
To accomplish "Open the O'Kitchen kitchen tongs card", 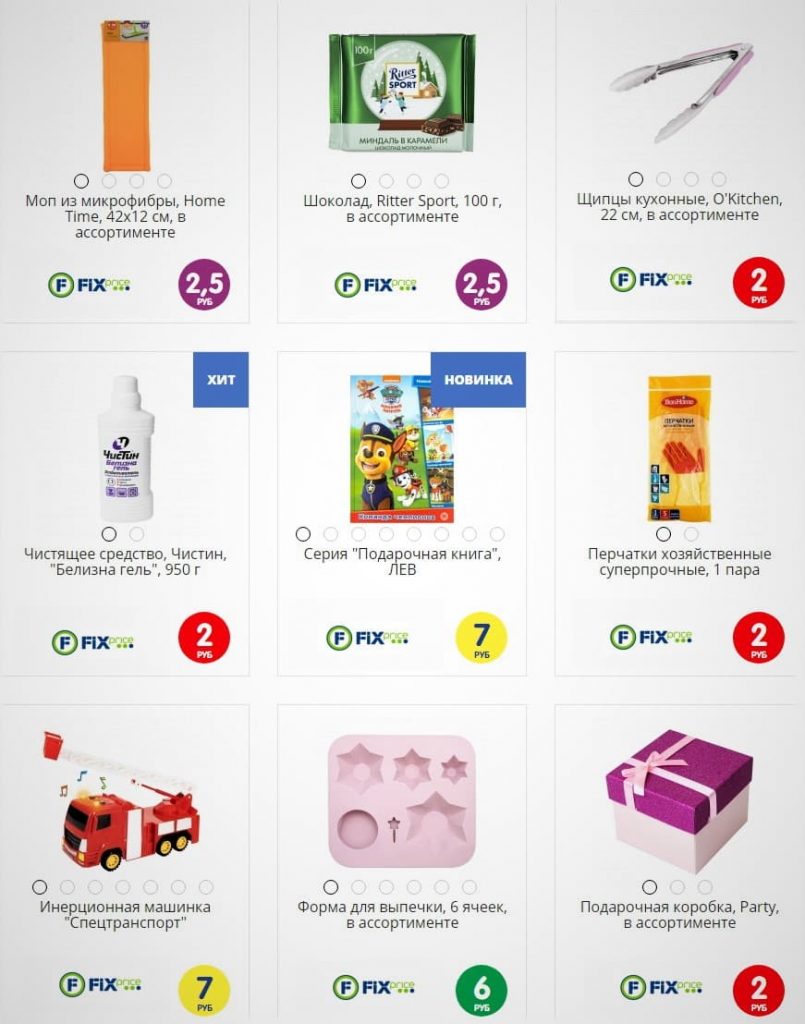I will pos(679,207).
